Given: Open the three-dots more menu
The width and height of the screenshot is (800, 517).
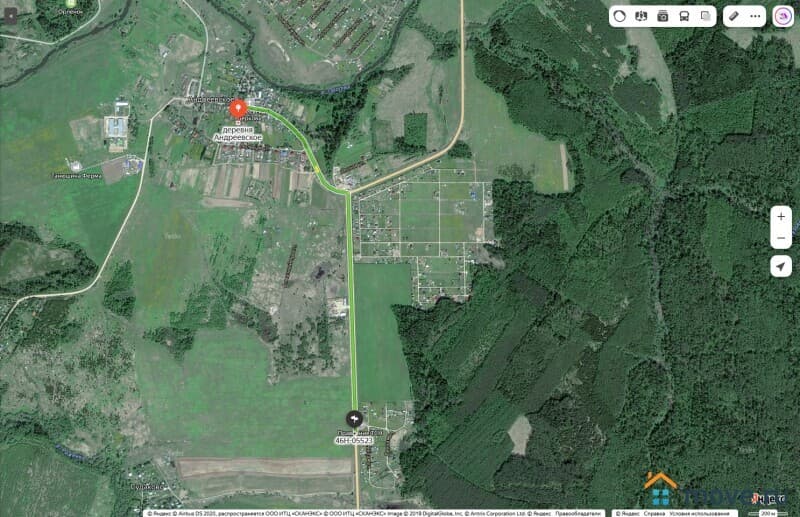Looking at the screenshot, I should click(754, 17).
